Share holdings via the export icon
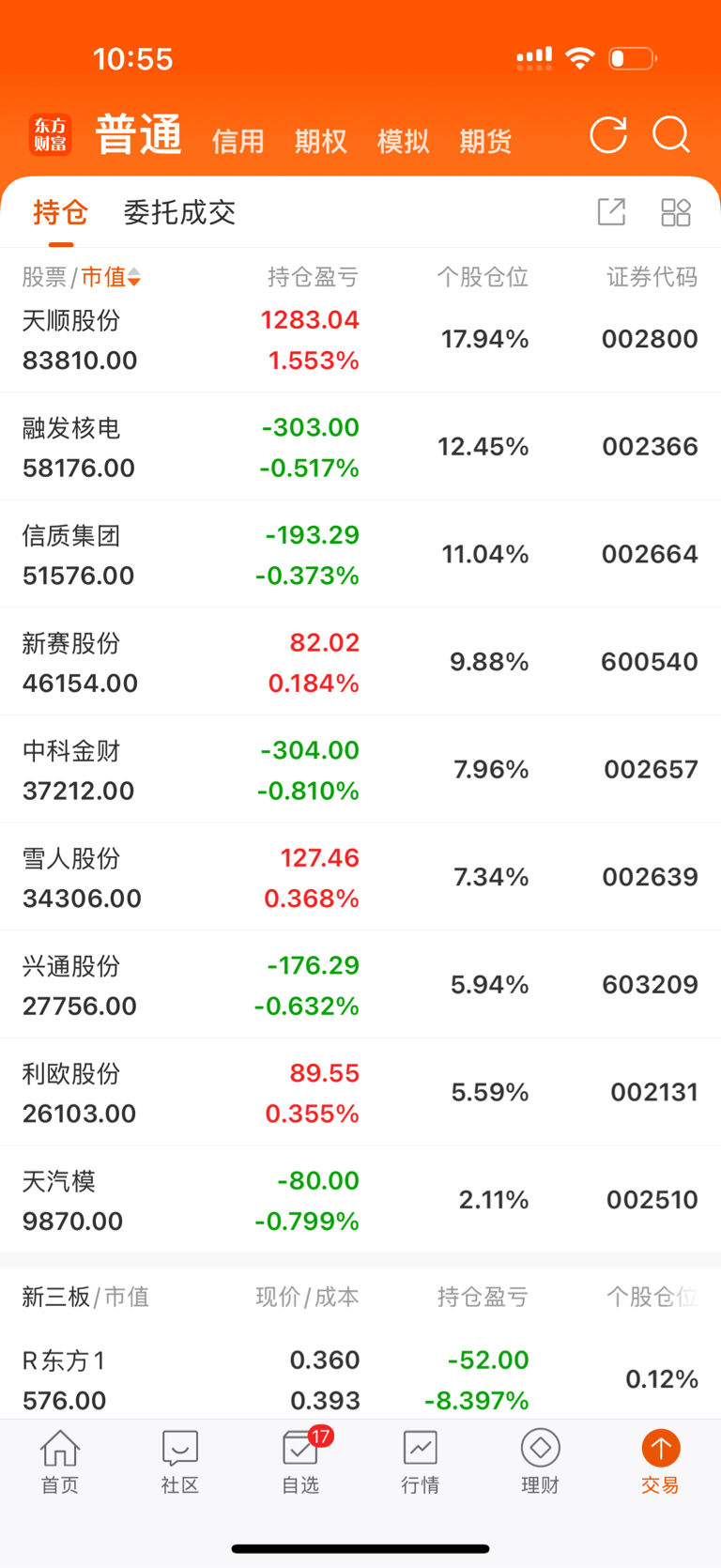 coord(611,212)
